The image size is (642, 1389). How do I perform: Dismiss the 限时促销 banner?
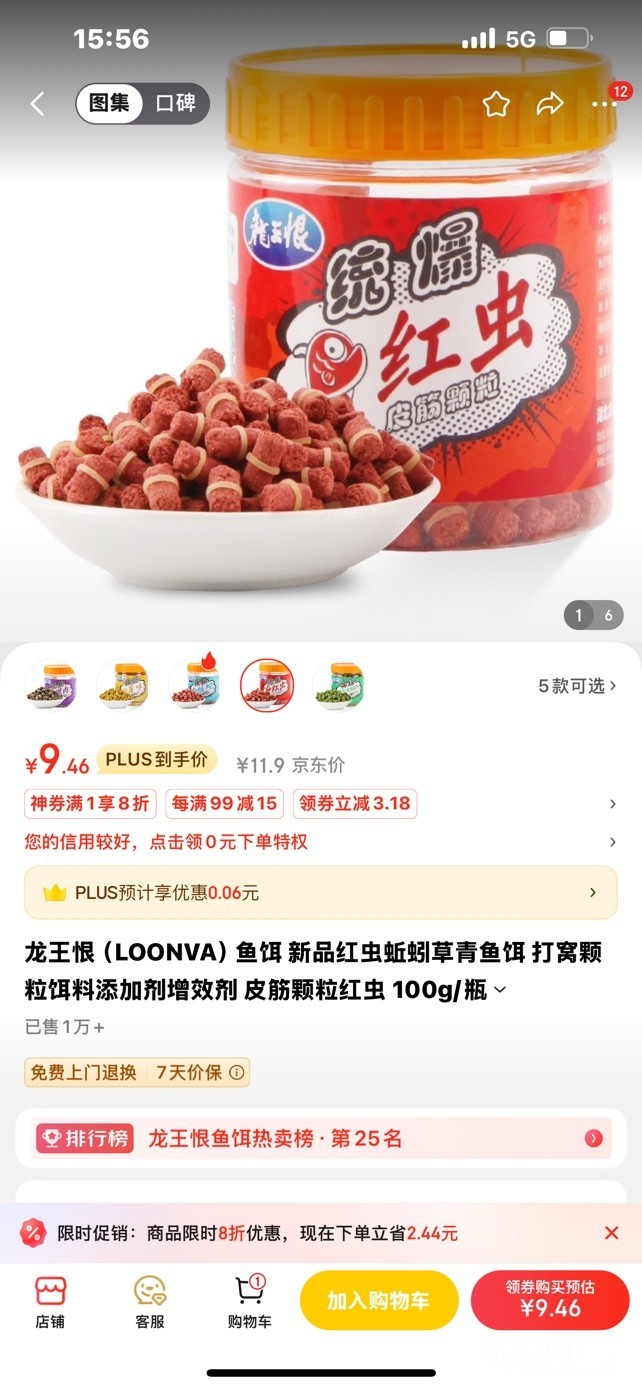[612, 1233]
